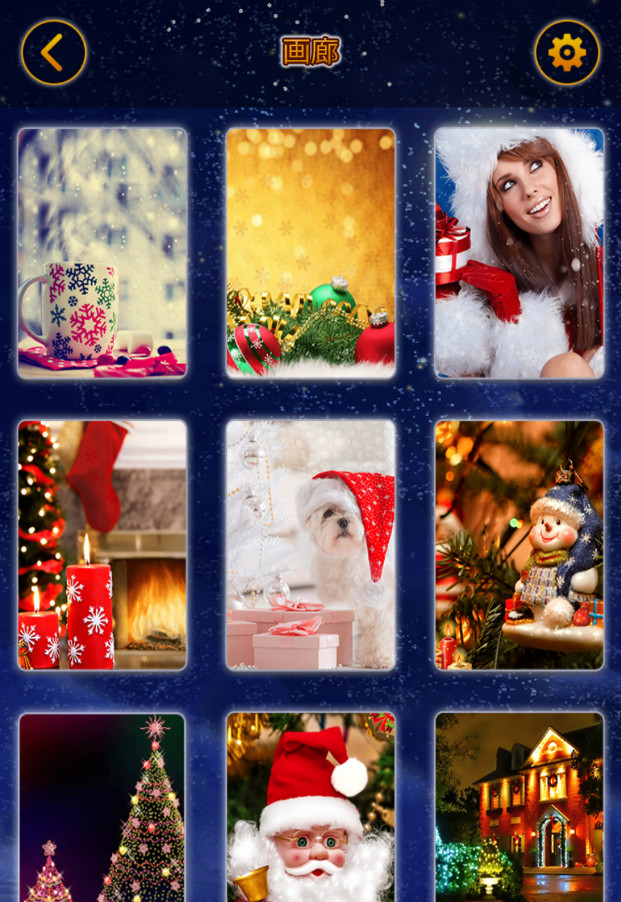Open the decorated house at night picture
The image size is (621, 902).
pyautogui.click(x=519, y=808)
